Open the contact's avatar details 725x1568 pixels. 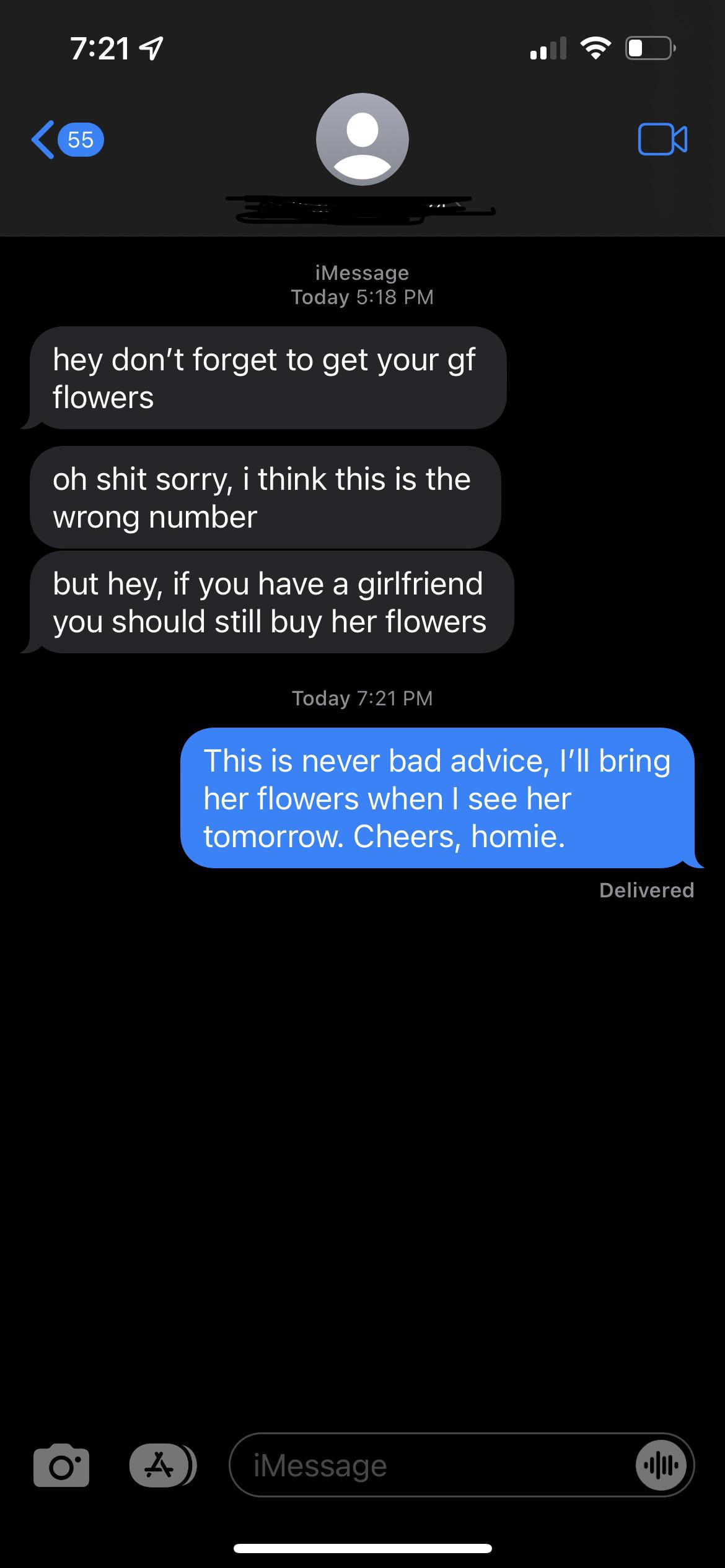(x=362, y=139)
